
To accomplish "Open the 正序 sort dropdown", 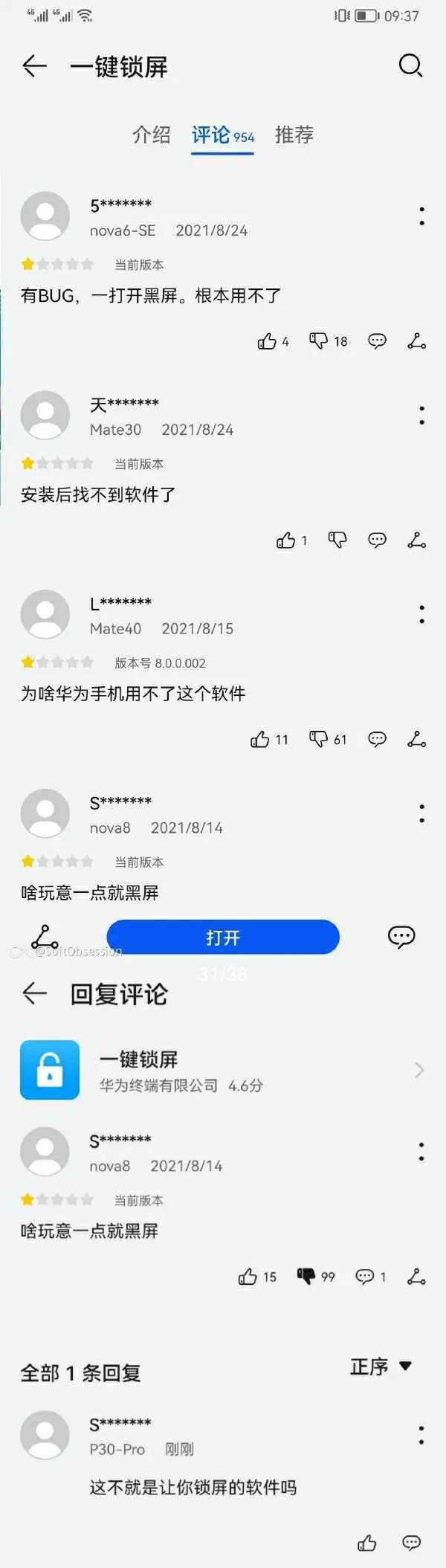I will pyautogui.click(x=381, y=1367).
